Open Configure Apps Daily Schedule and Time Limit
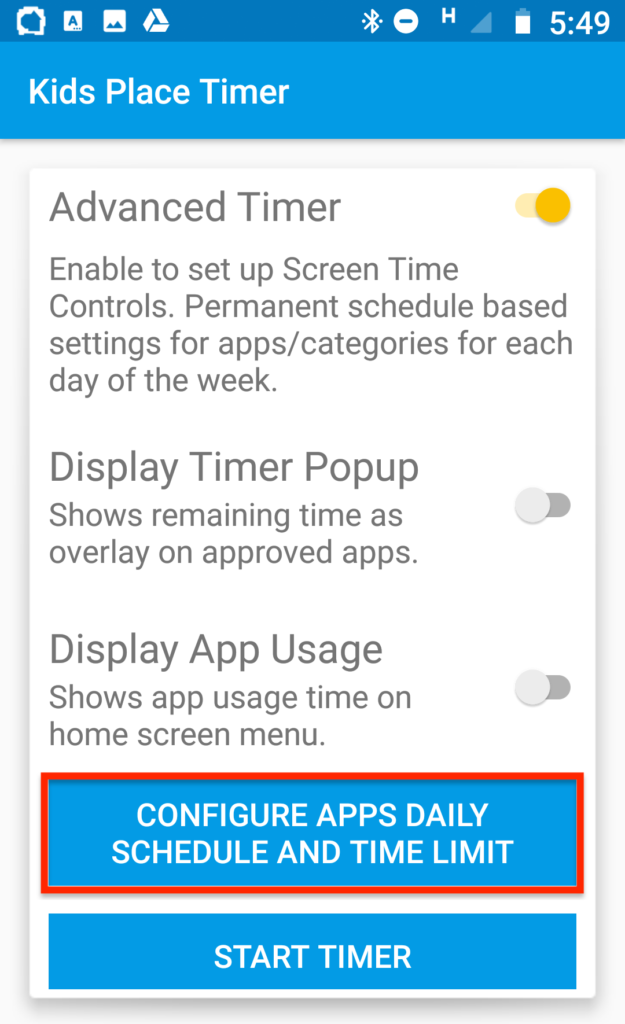The height and width of the screenshot is (1024, 625). pos(312,833)
